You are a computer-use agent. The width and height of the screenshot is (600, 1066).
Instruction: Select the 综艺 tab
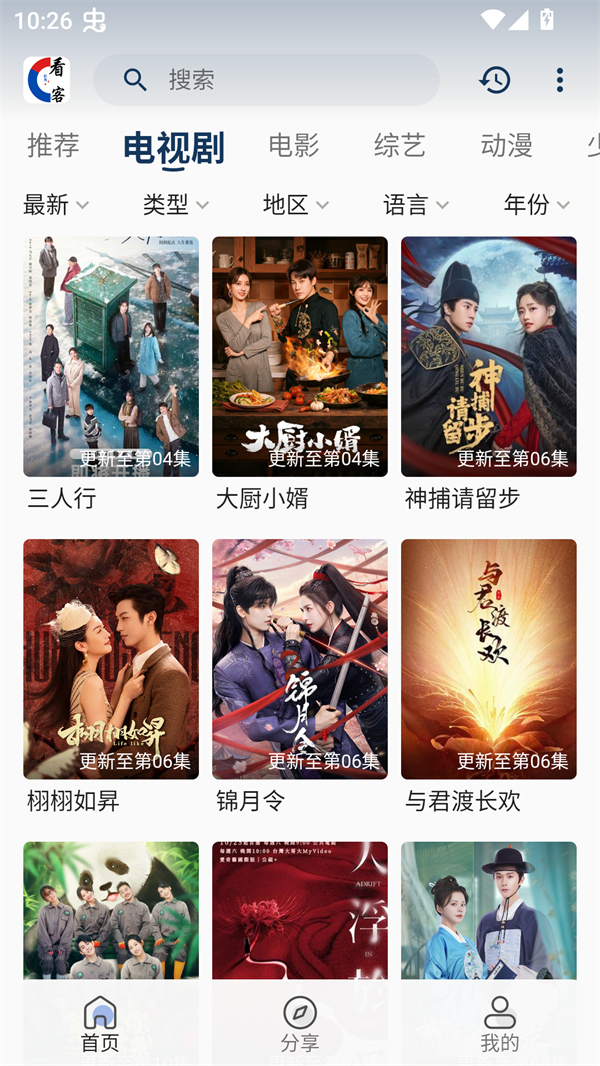pos(400,145)
